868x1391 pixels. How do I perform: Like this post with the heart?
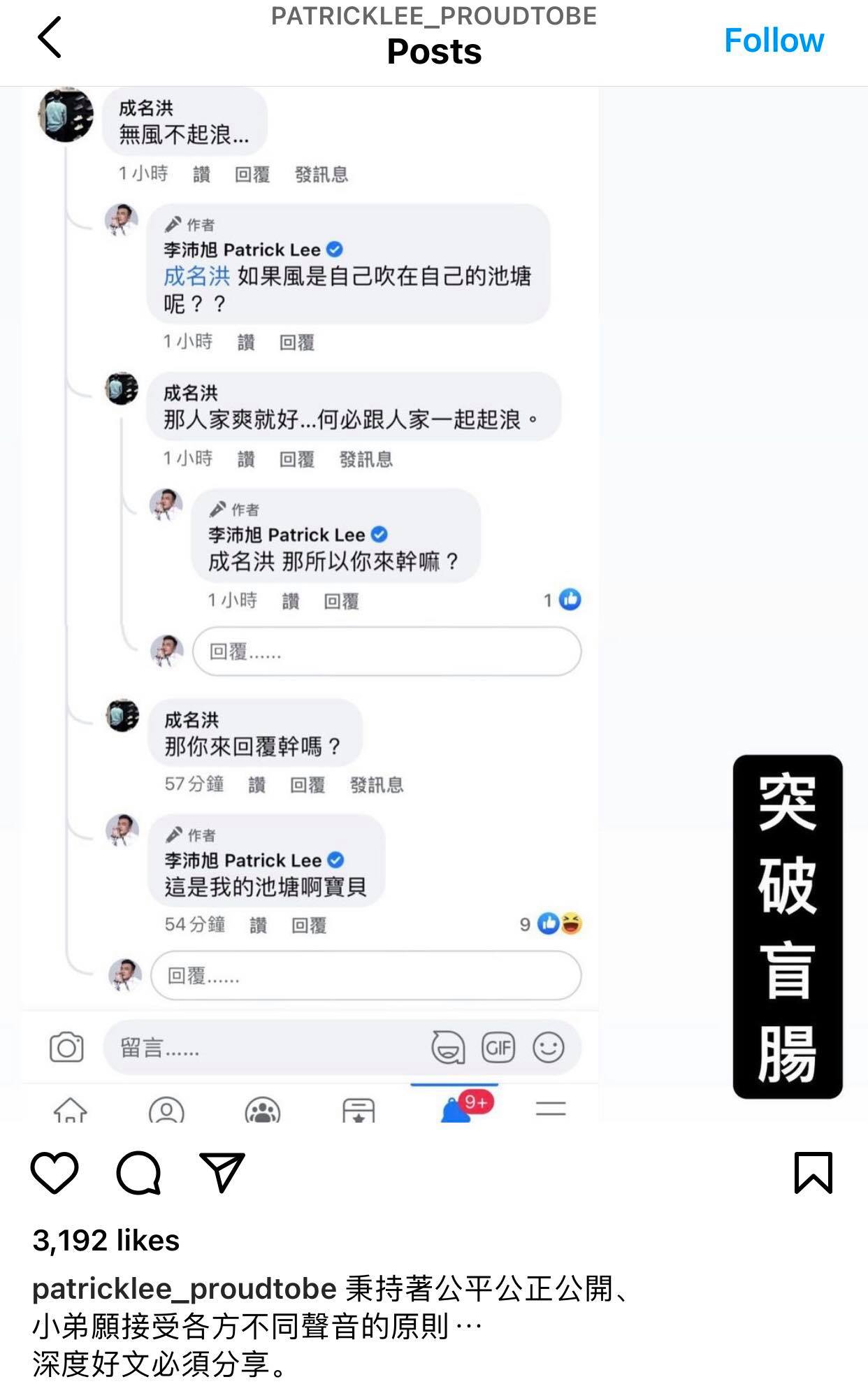(x=55, y=1172)
